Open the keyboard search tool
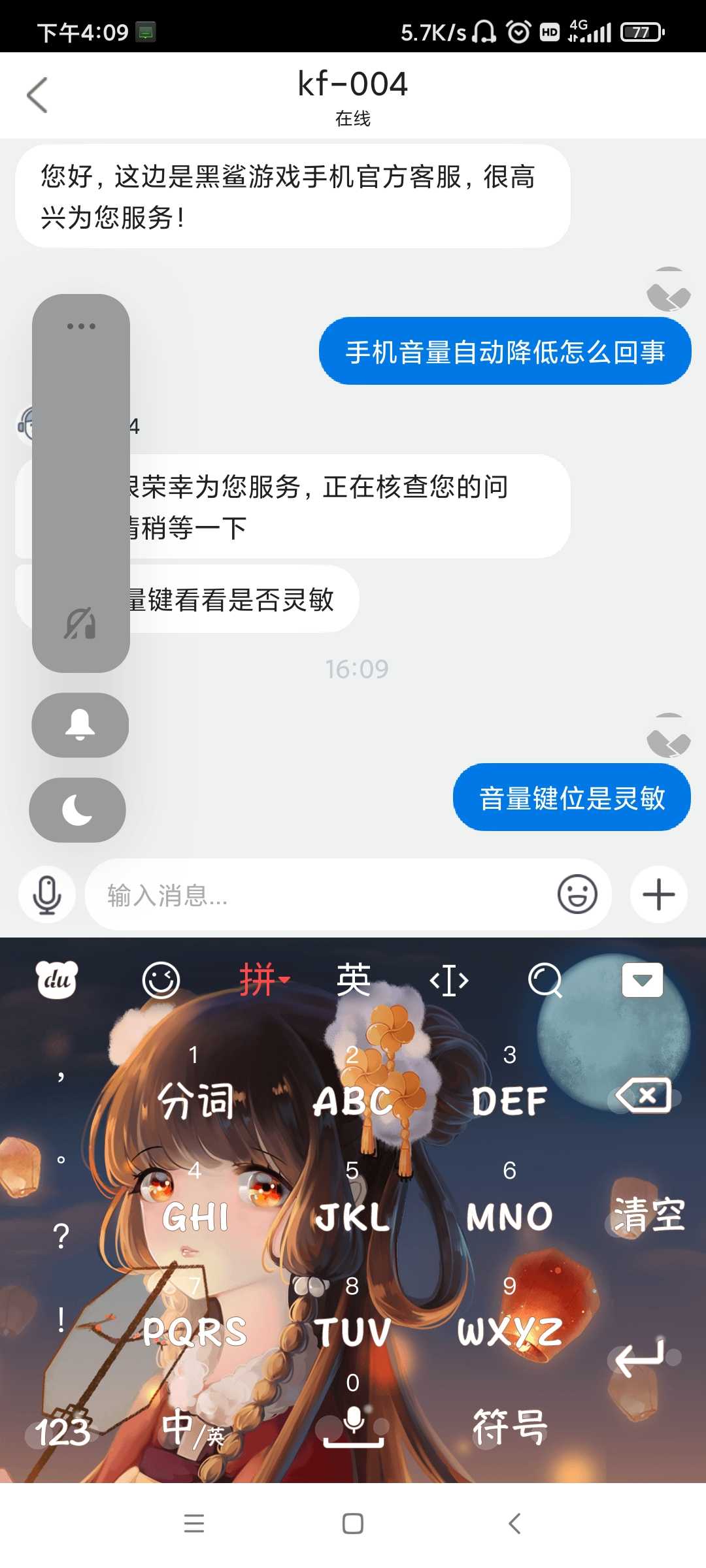Image resolution: width=706 pixels, height=1568 pixels. point(545,980)
